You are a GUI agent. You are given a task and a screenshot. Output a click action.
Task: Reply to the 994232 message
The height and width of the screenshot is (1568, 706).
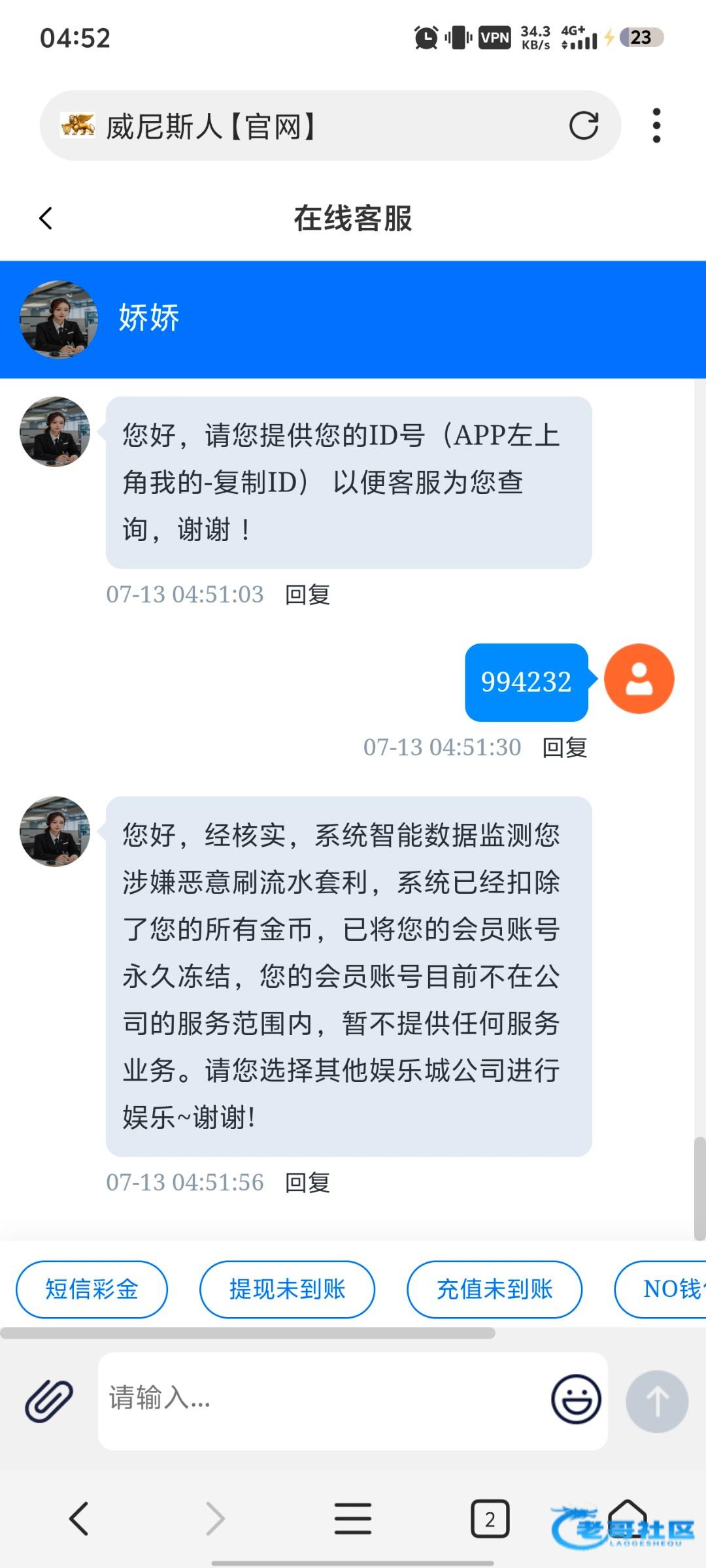(565, 747)
